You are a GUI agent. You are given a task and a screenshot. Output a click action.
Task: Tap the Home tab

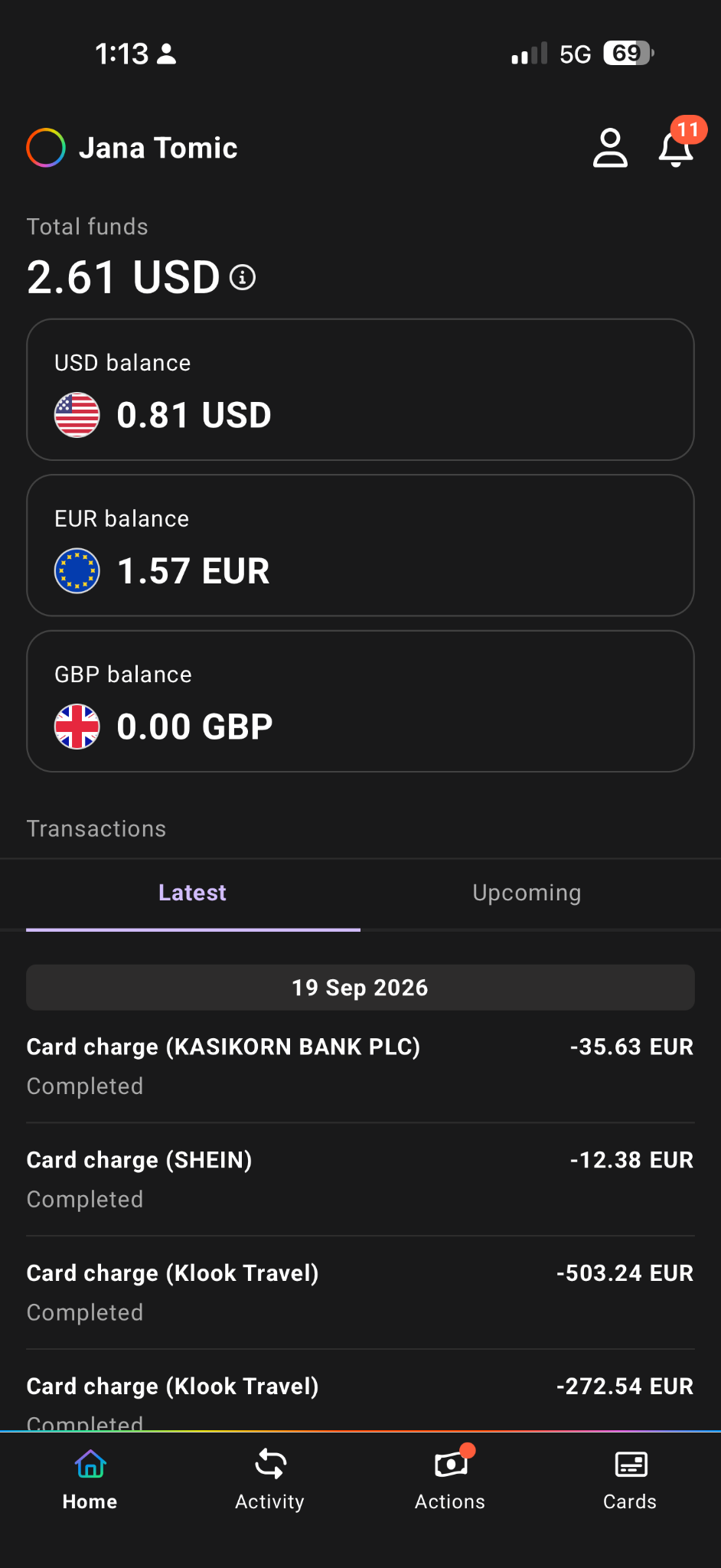90,1478
